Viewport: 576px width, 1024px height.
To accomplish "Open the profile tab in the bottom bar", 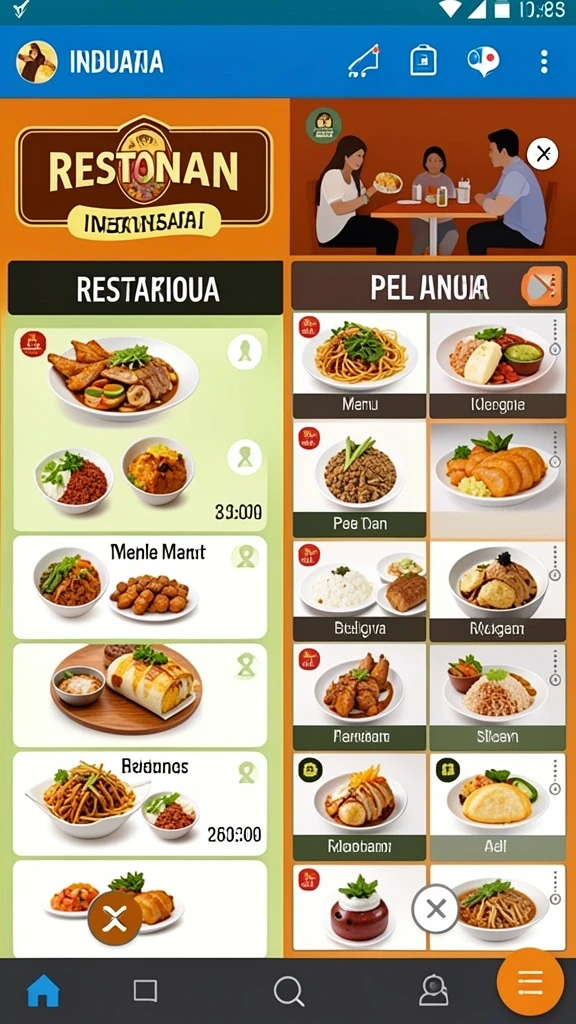I will [433, 991].
